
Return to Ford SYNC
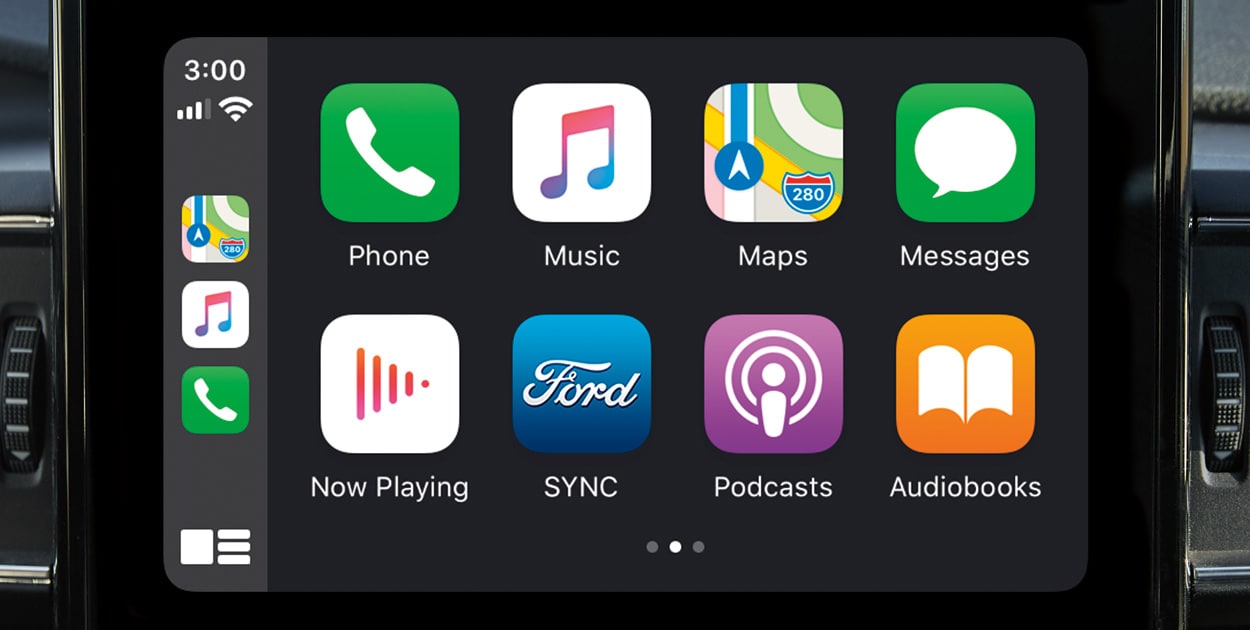(581, 384)
